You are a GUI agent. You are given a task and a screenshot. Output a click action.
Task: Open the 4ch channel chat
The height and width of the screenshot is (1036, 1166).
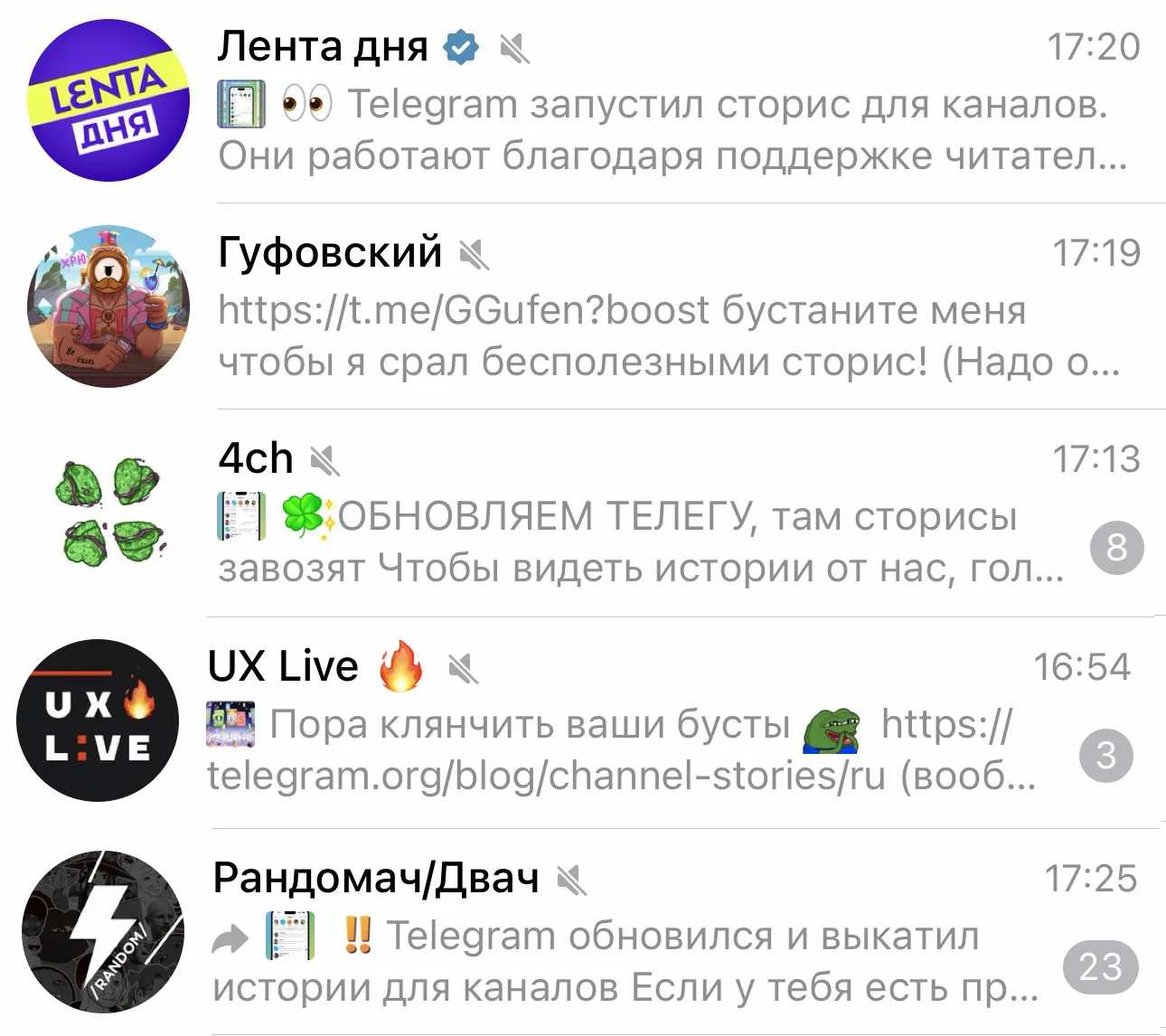[x=633, y=513]
